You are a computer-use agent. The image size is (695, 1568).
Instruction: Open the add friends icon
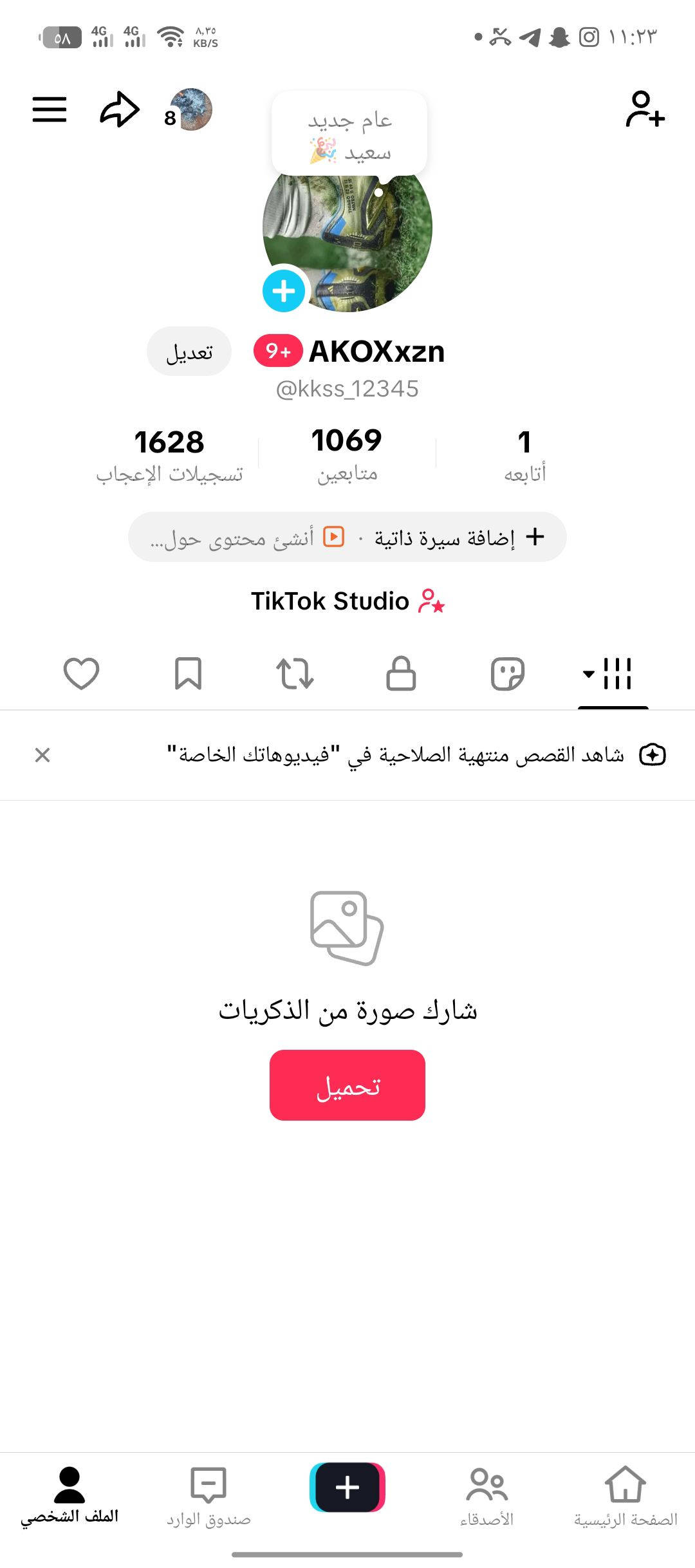click(x=645, y=109)
